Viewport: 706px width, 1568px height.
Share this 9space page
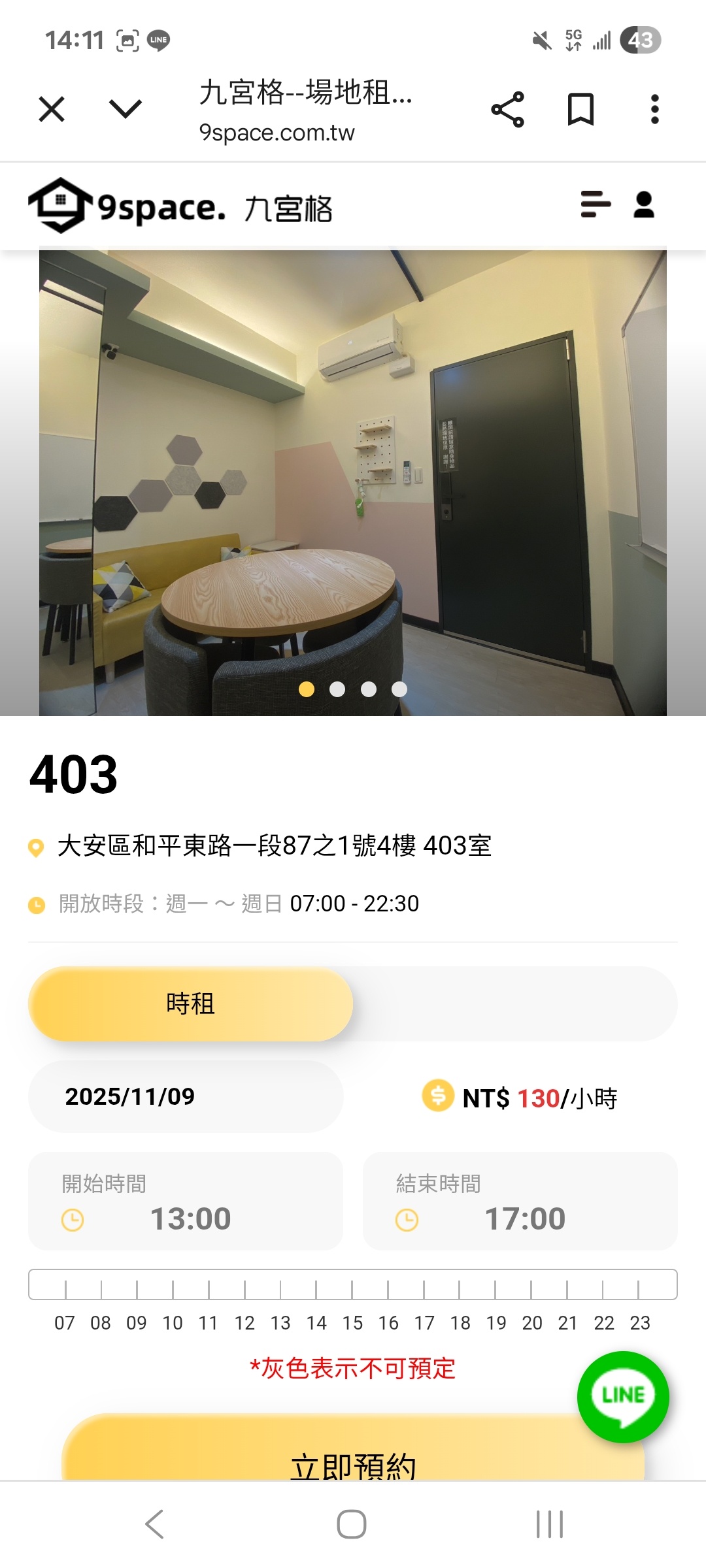tap(508, 109)
